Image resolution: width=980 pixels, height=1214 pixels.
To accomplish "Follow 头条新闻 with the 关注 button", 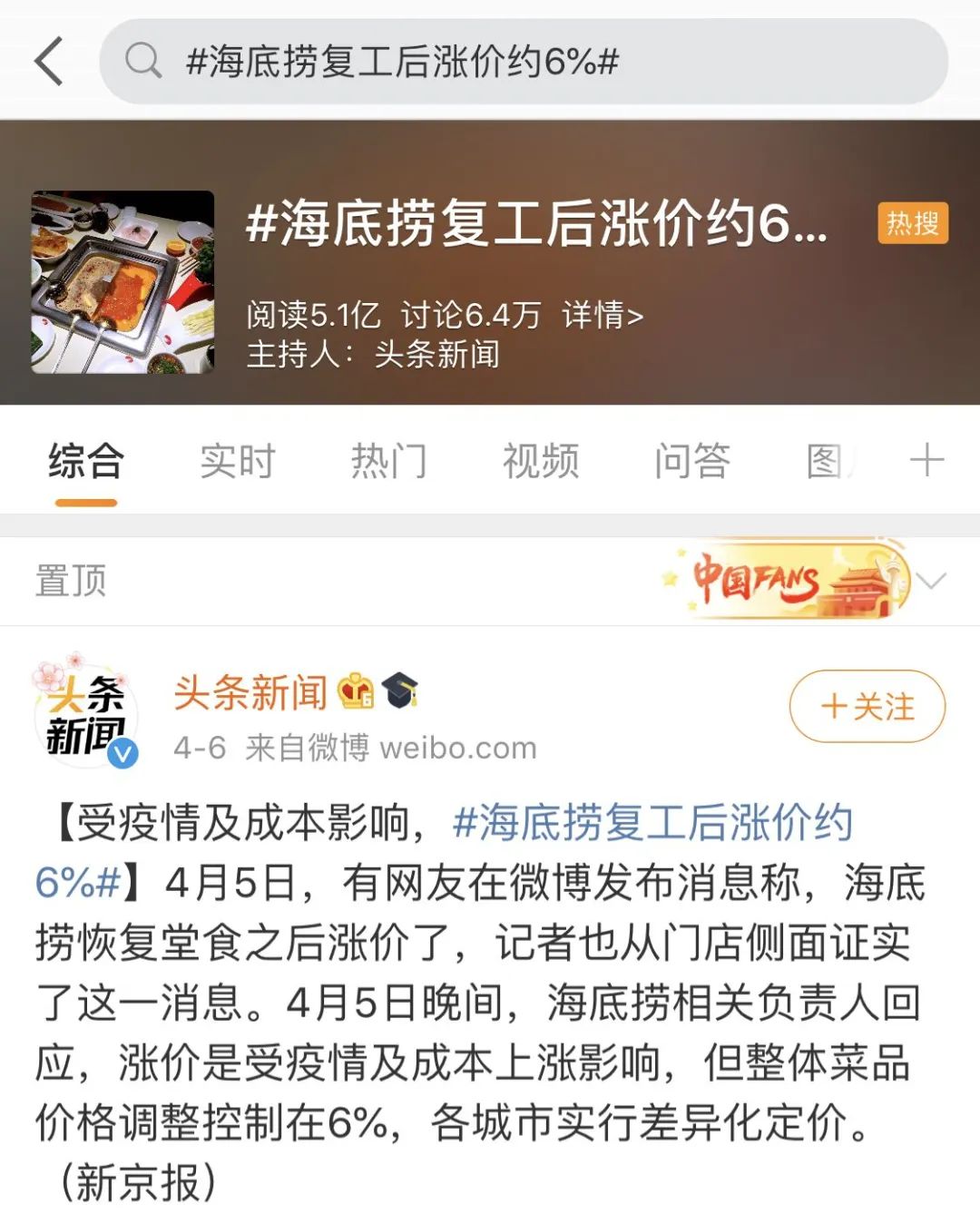I will 867,706.
